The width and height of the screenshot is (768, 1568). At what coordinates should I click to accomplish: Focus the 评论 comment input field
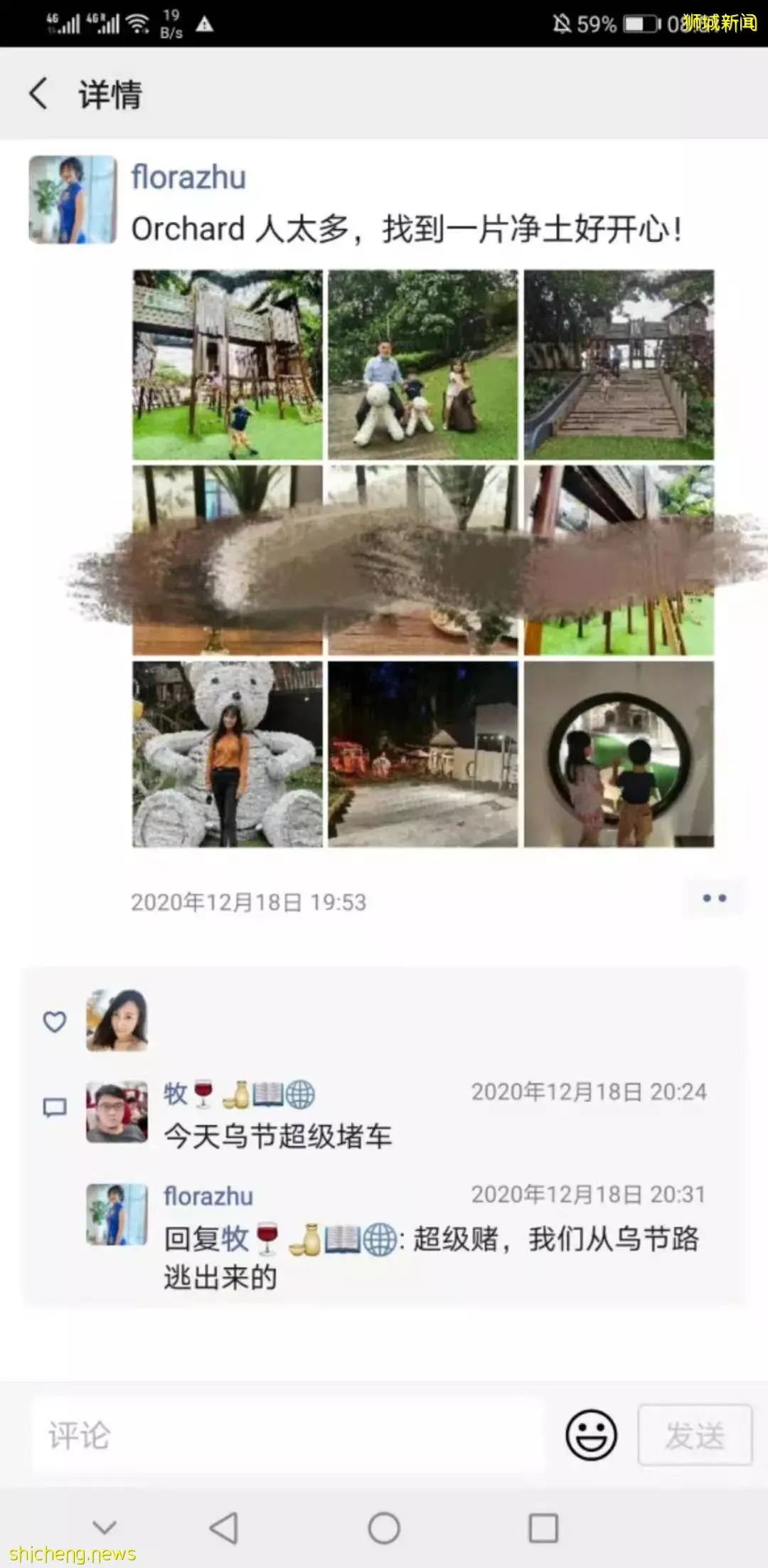pyautogui.click(x=288, y=1435)
